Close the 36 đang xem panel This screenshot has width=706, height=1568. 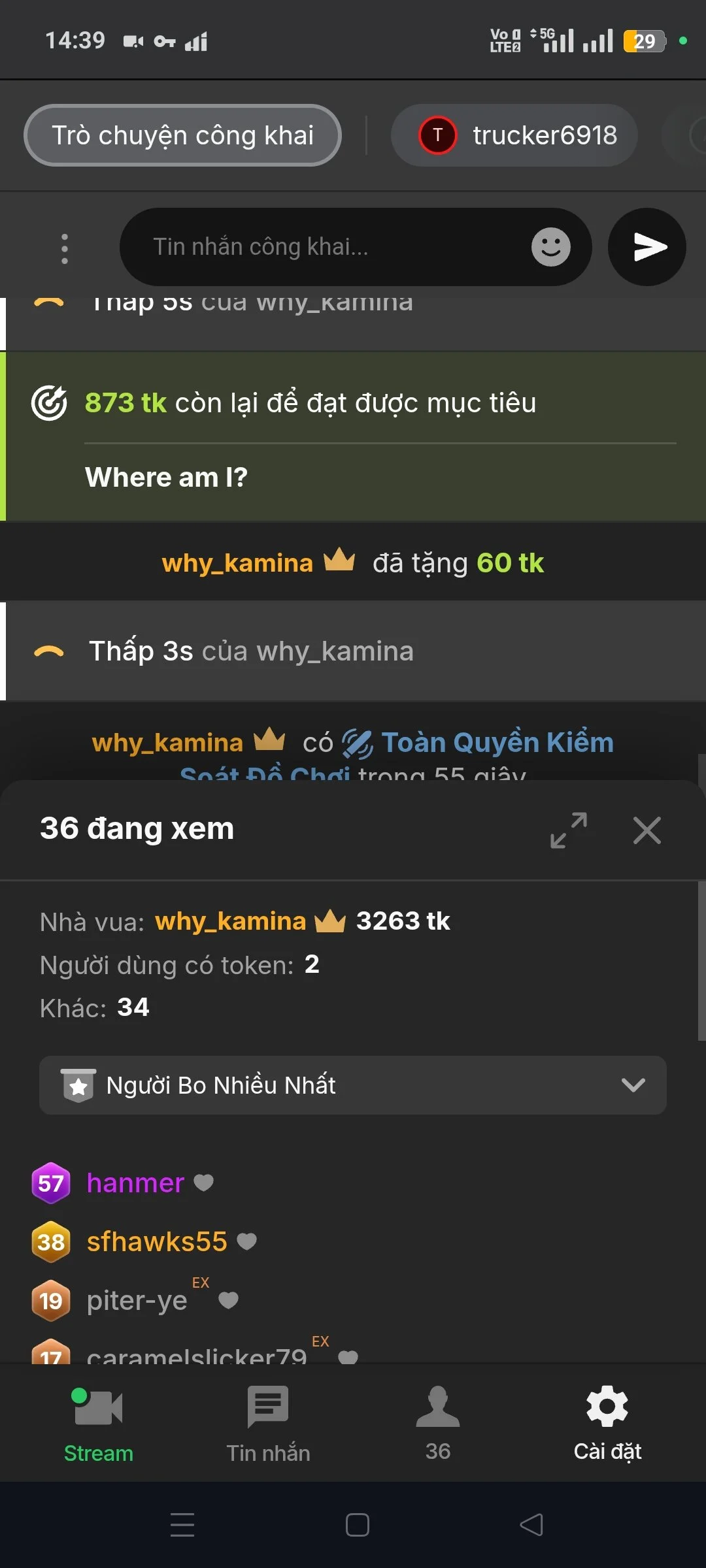(x=647, y=830)
